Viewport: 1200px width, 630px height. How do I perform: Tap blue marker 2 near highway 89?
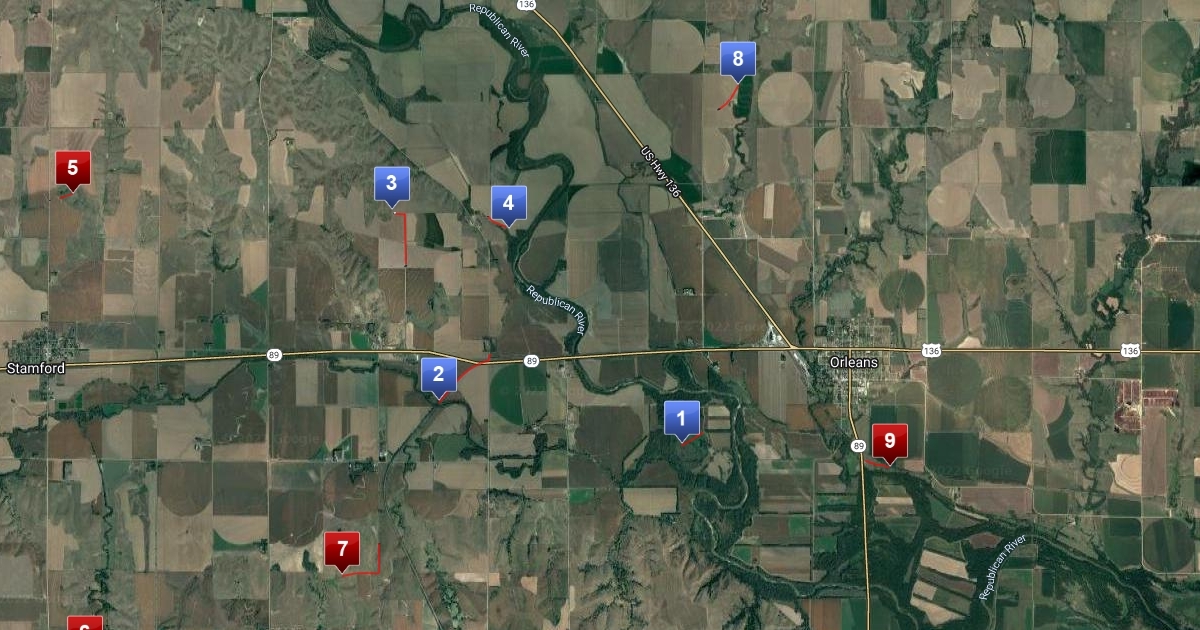[x=438, y=376]
